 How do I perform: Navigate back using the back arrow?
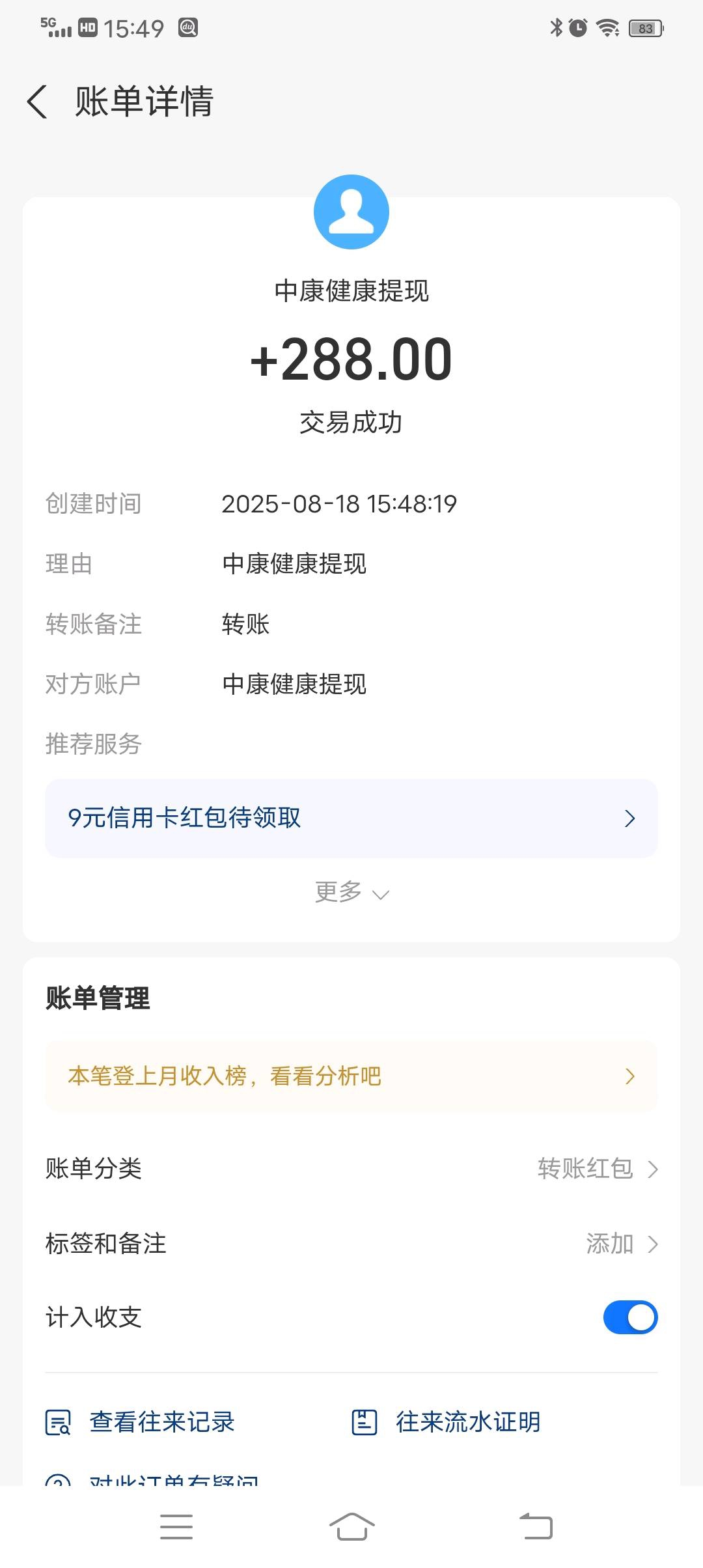coord(37,103)
